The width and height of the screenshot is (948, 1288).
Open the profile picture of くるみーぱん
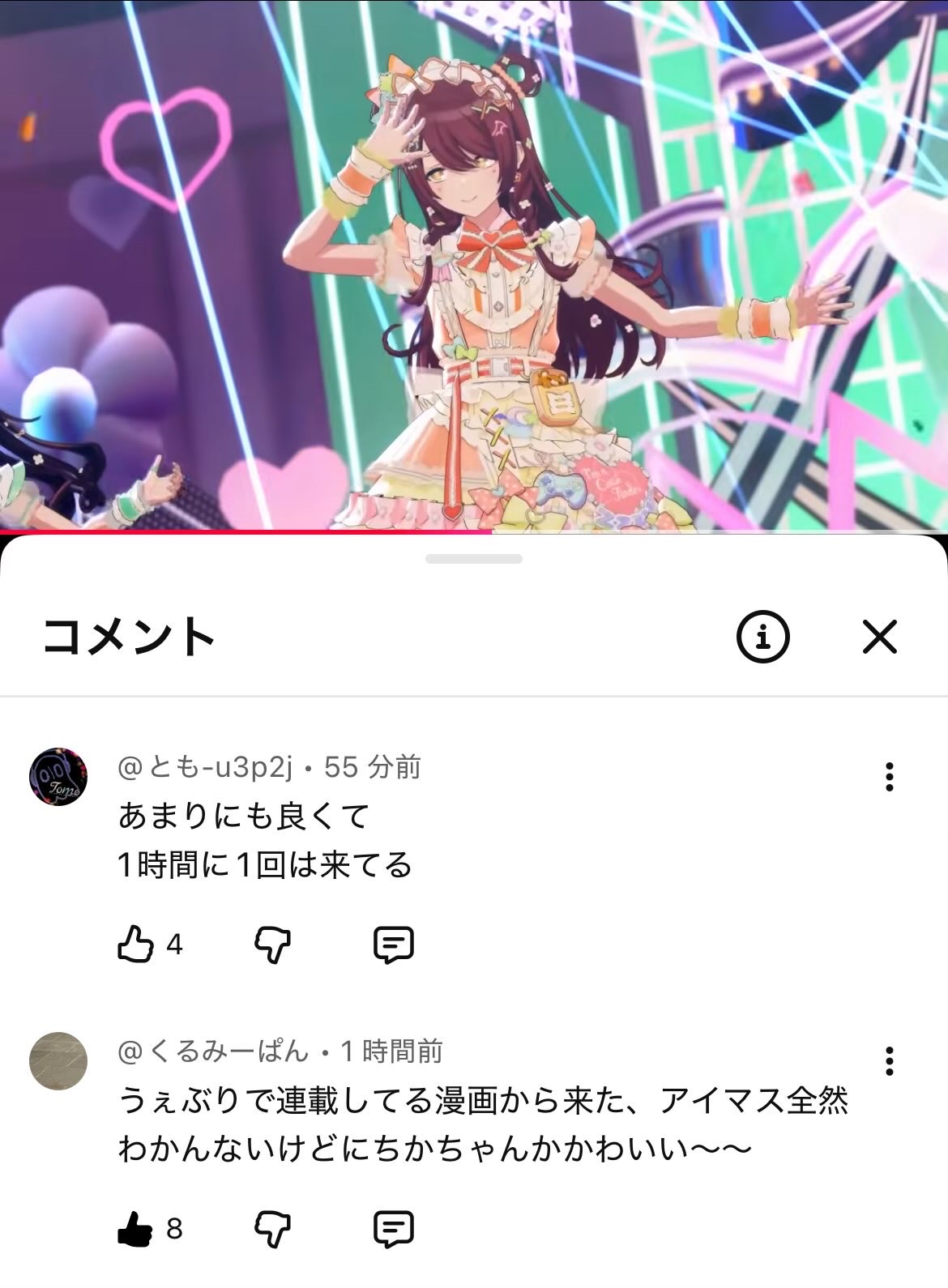pos(58,1061)
